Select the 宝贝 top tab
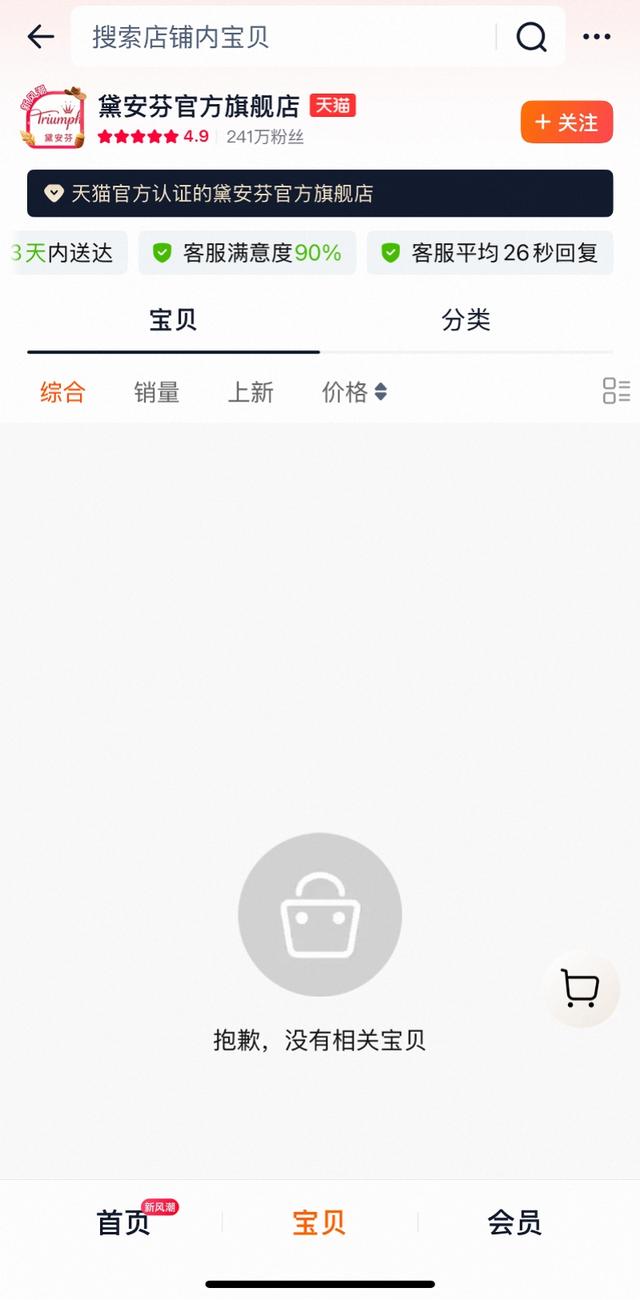The width and height of the screenshot is (640, 1300). [x=173, y=320]
